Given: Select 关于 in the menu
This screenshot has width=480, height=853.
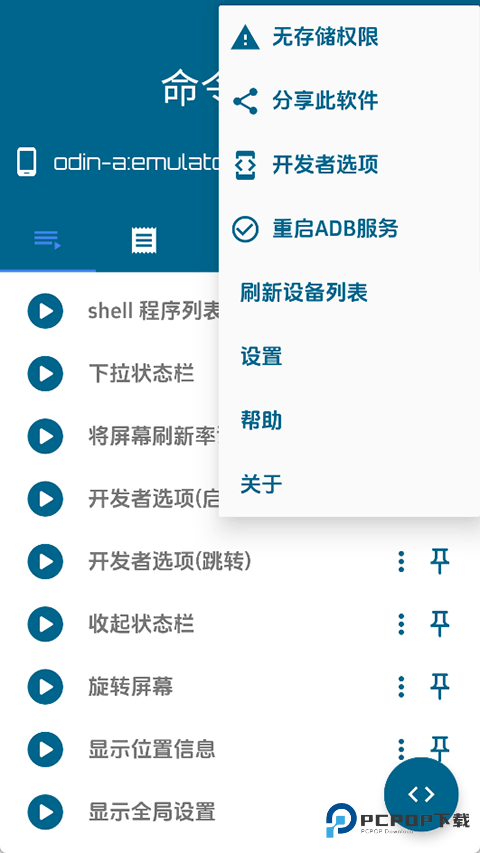Looking at the screenshot, I should coord(349,484).
